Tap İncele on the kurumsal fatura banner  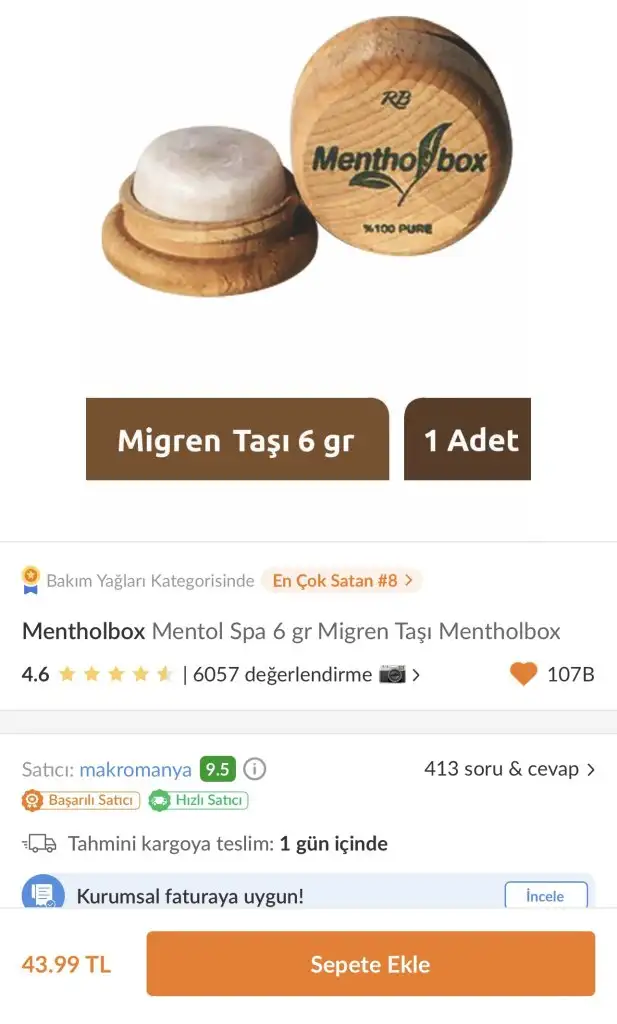tap(544, 896)
